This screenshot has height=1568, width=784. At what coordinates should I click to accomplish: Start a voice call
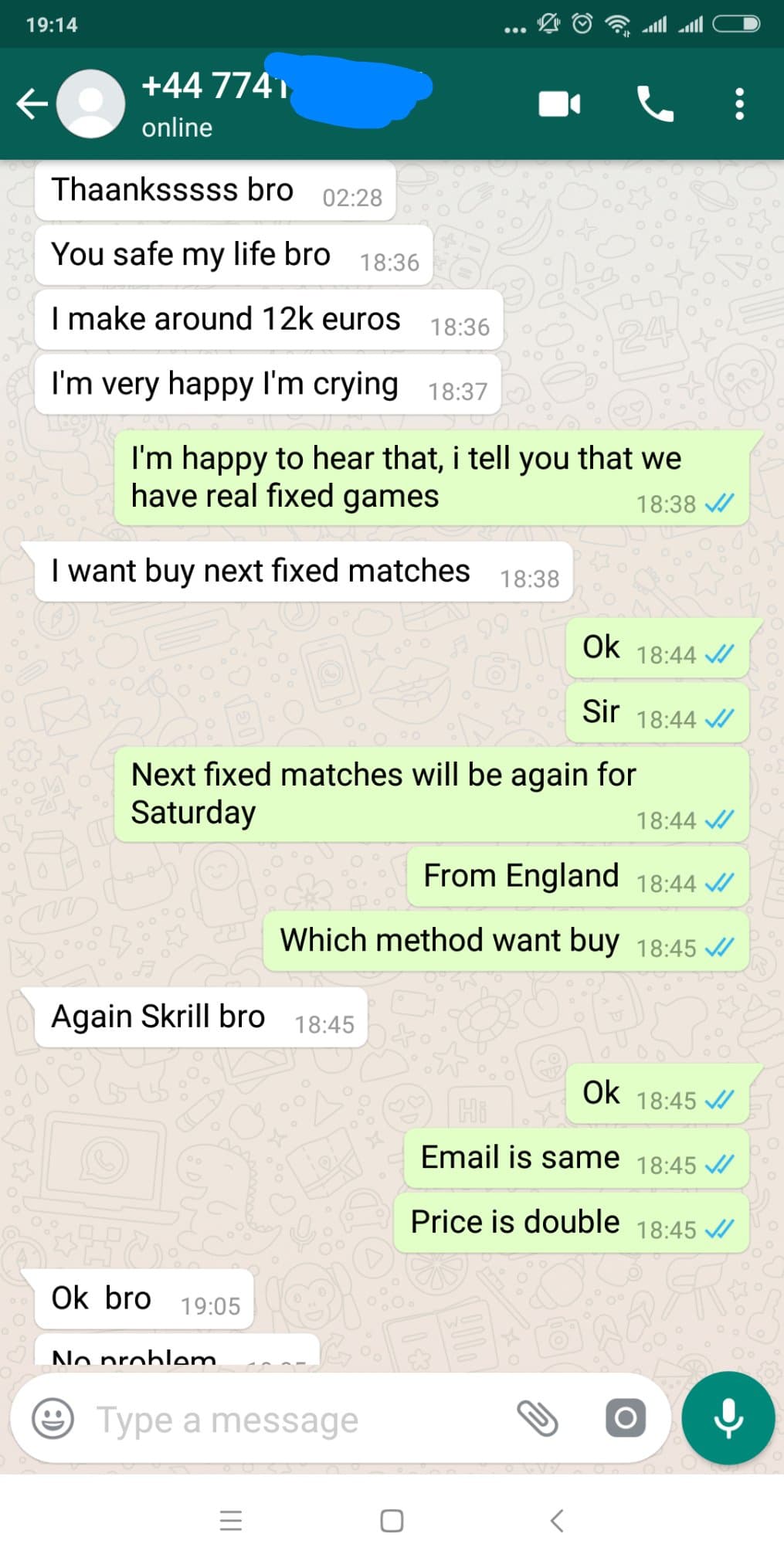point(655,104)
